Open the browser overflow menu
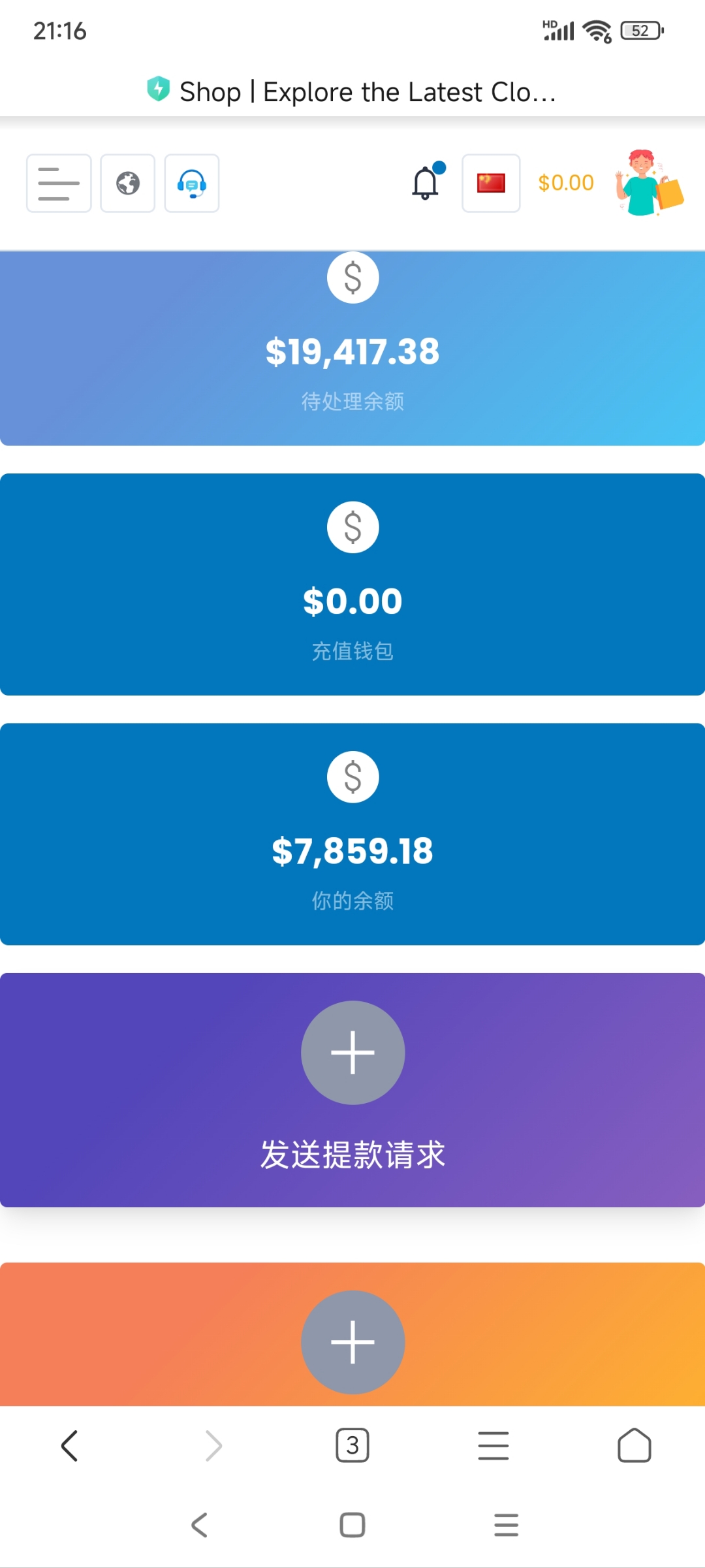The height and width of the screenshot is (1568, 705). coord(493,1445)
